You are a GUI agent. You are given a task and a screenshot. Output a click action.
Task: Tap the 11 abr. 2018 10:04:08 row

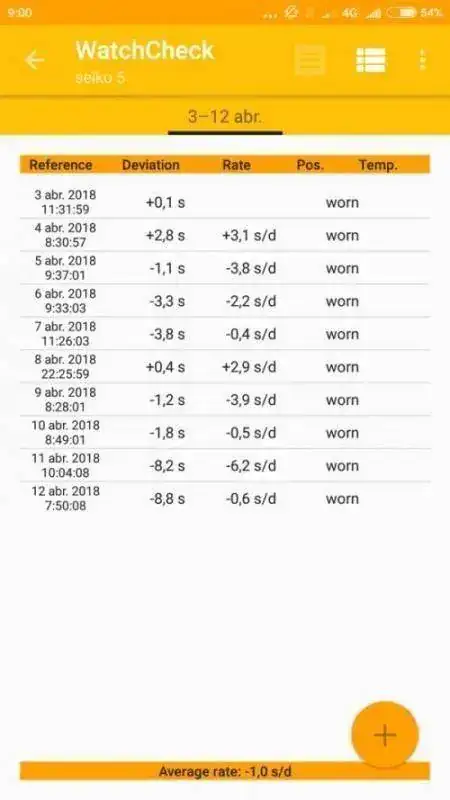[x=225, y=465]
